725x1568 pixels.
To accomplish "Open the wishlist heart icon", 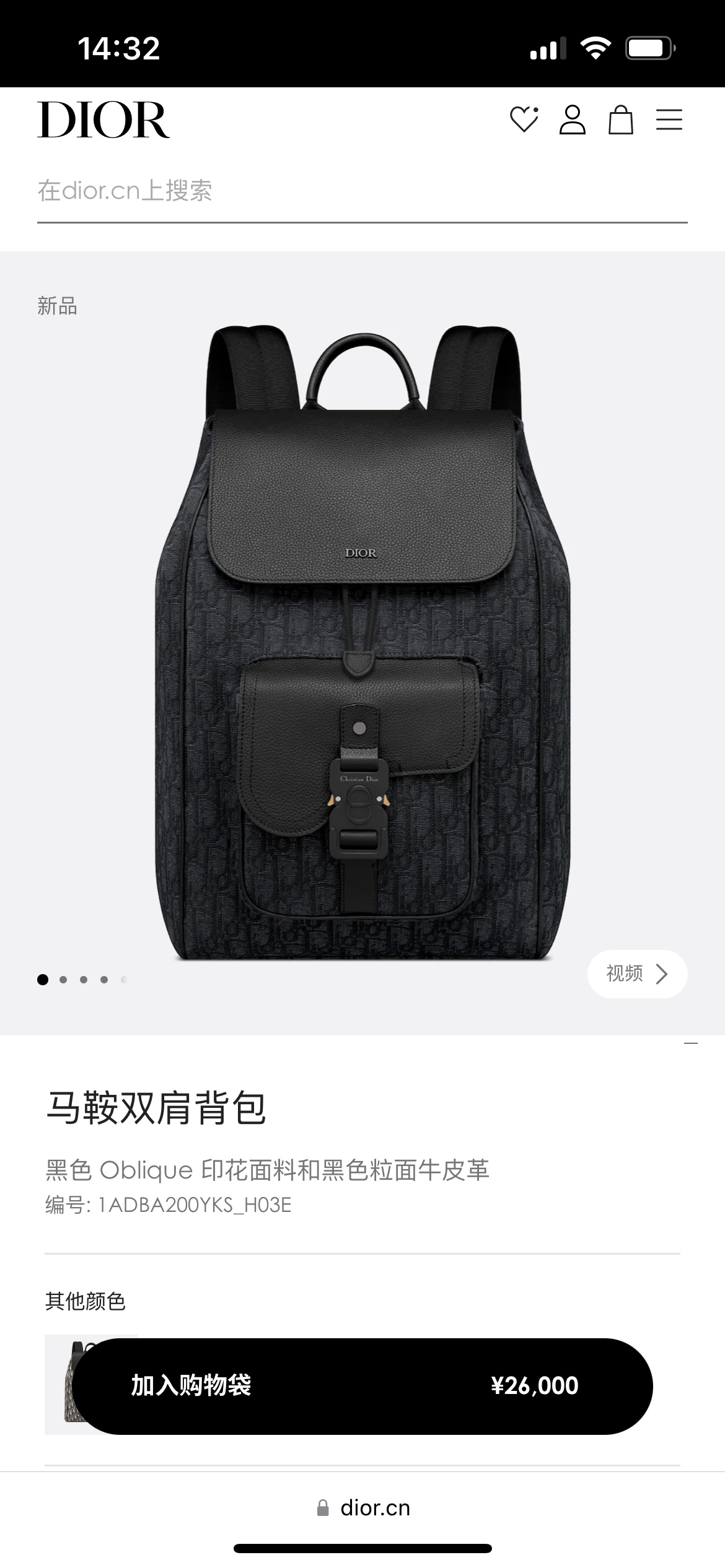I will (524, 120).
